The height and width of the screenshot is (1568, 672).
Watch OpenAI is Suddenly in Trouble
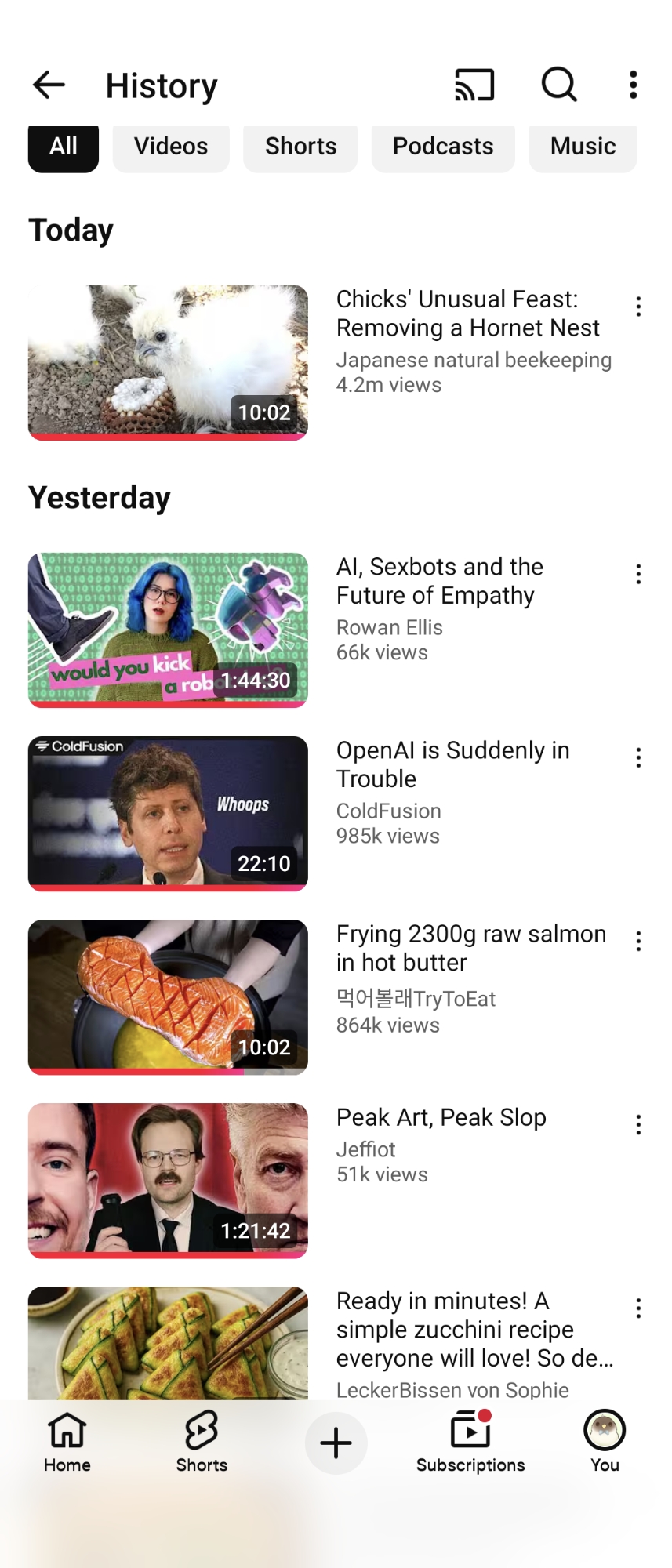pyautogui.click(x=168, y=813)
